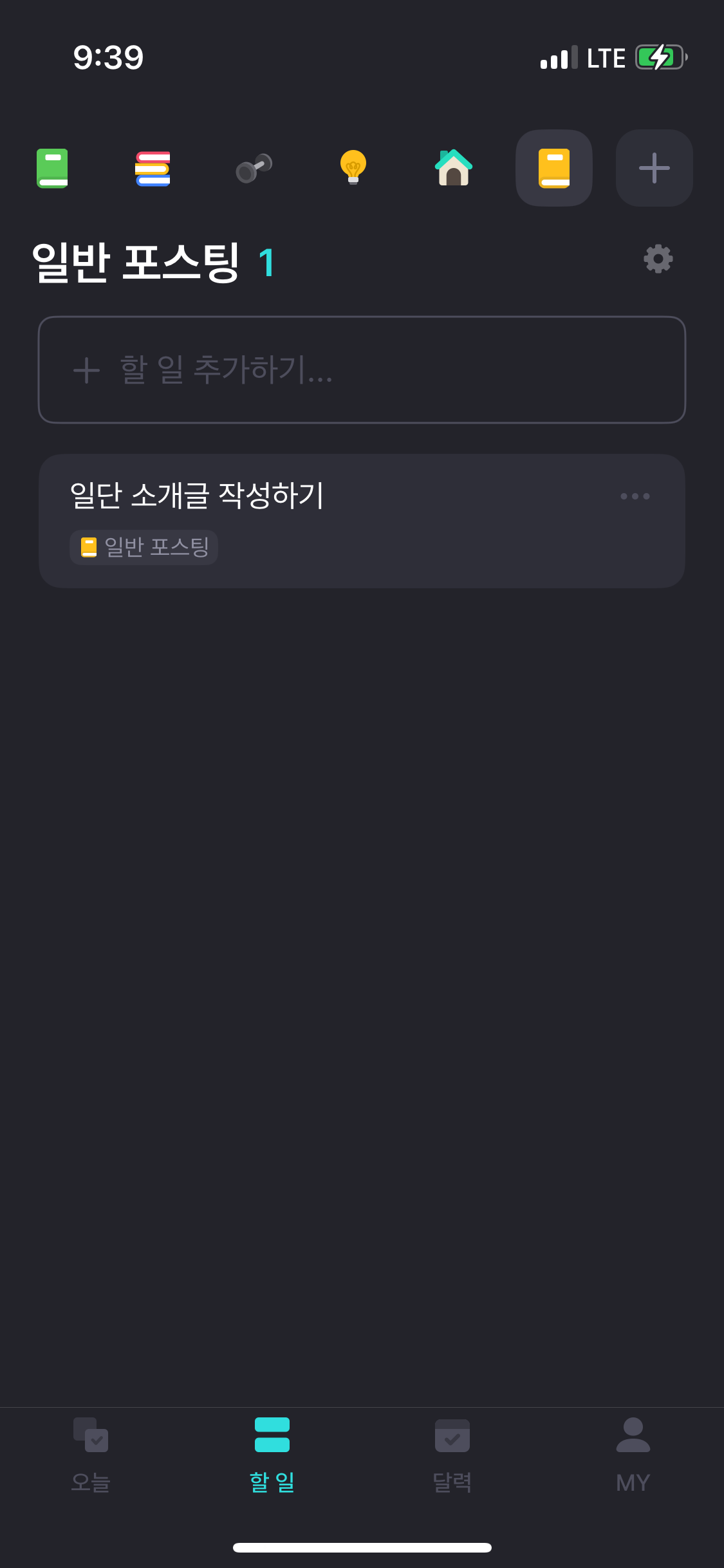
Task: Select the stacked books category icon
Action: pyautogui.click(x=153, y=168)
